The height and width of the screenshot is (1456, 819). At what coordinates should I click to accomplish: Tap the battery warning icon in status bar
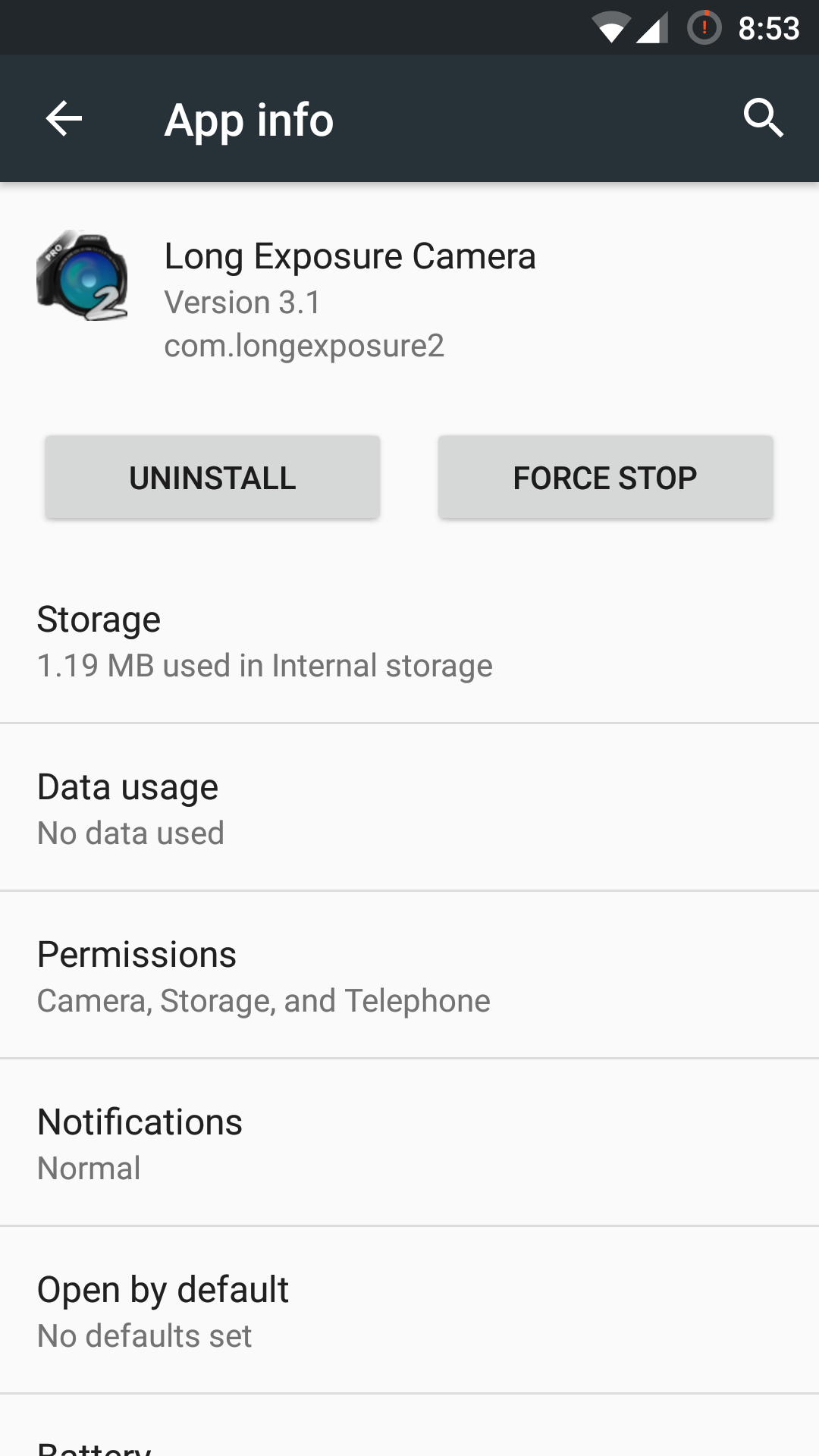(704, 28)
